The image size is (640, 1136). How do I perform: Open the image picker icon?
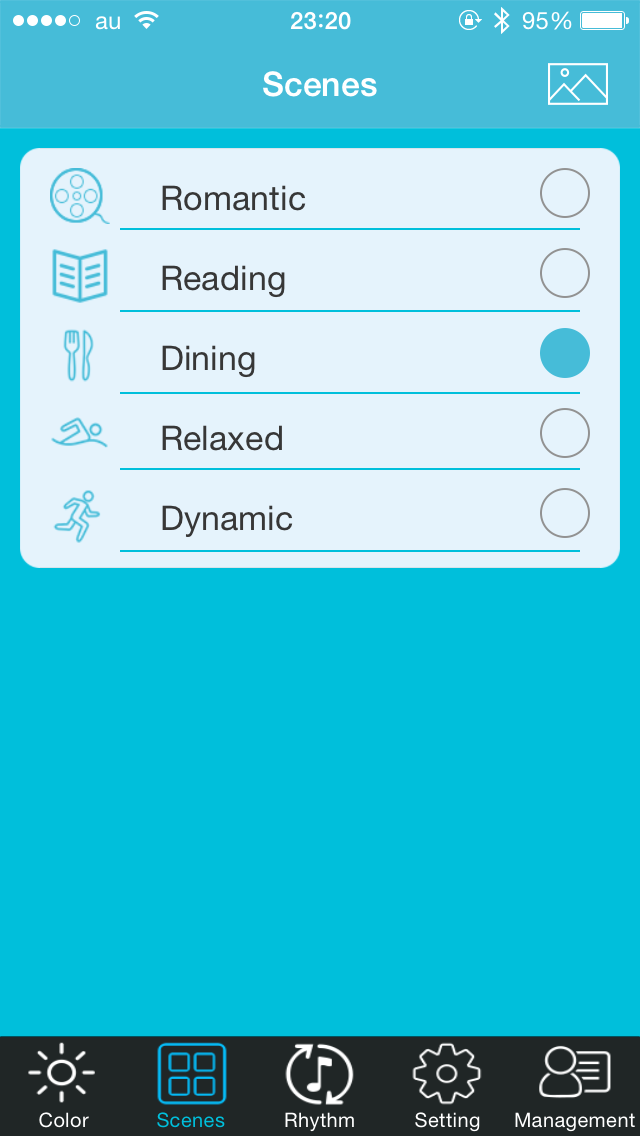(x=577, y=84)
